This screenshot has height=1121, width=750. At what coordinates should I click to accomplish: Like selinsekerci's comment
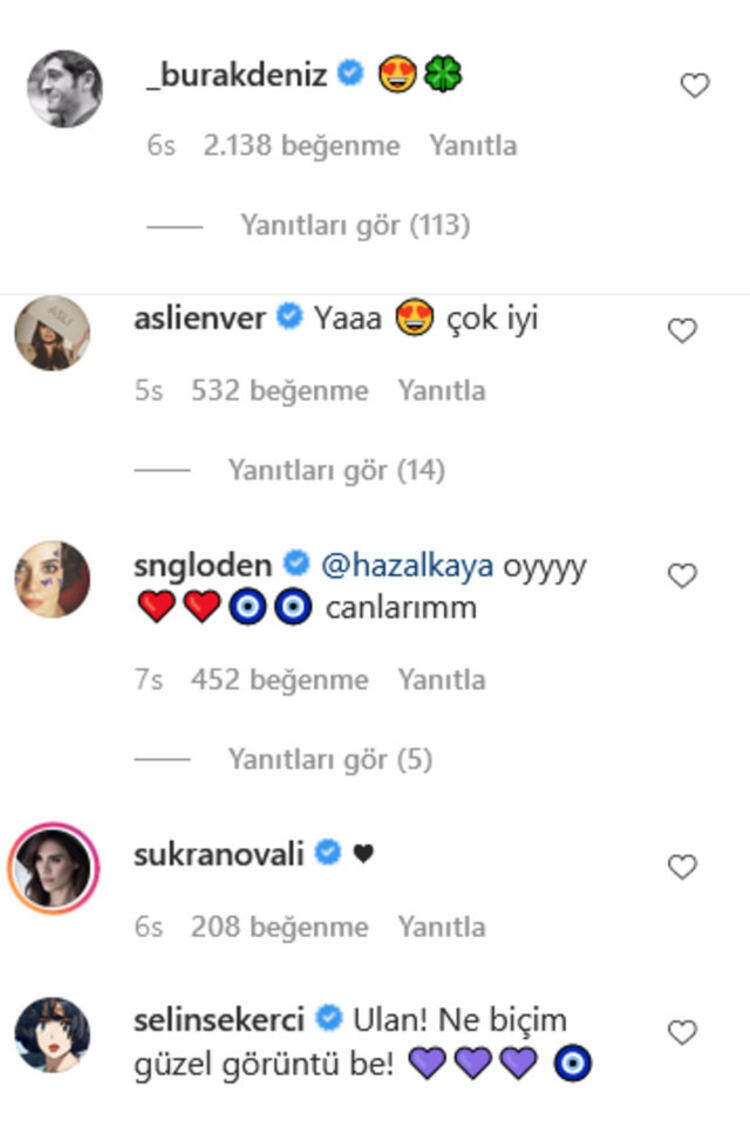tap(682, 1033)
